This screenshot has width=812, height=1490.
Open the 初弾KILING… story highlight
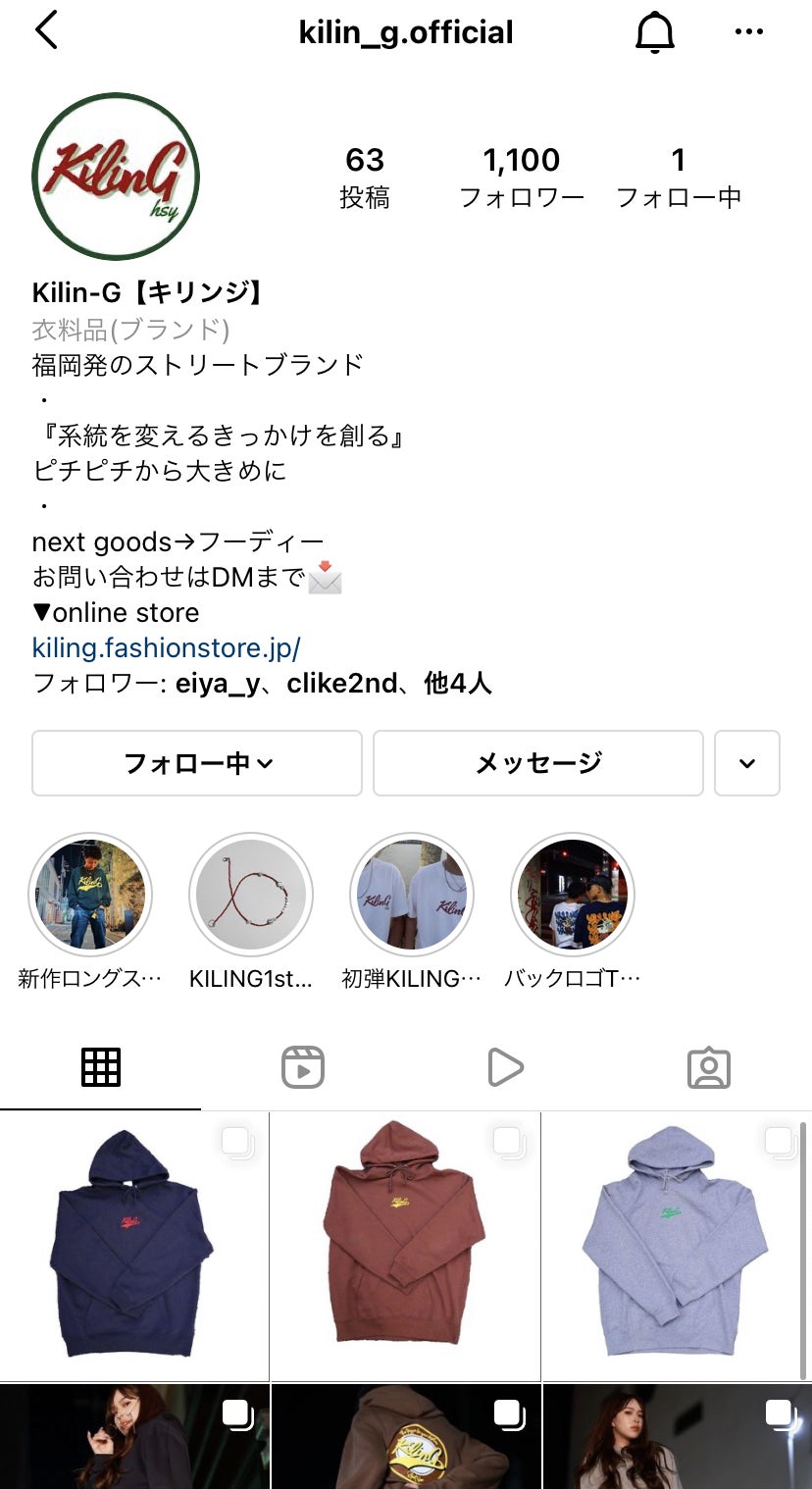[x=412, y=895]
